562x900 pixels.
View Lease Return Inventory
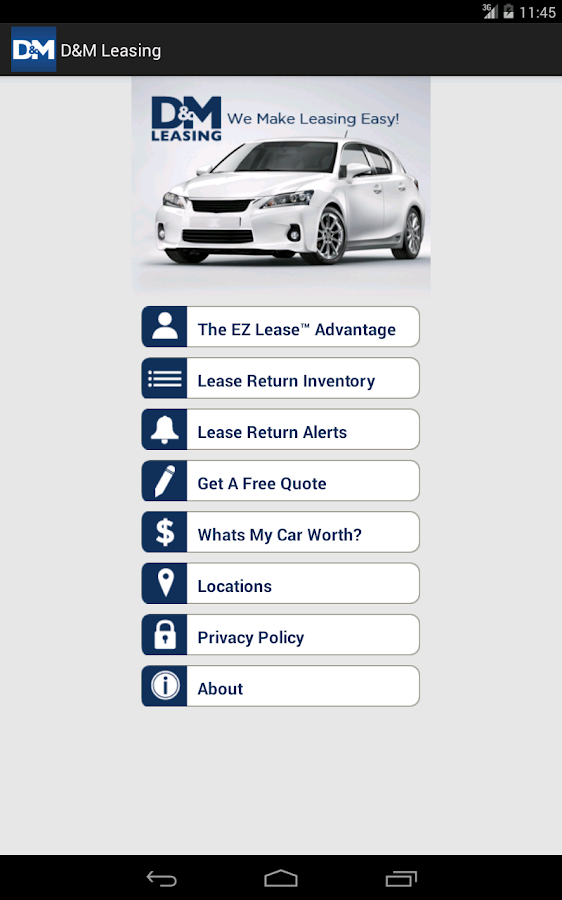281,378
